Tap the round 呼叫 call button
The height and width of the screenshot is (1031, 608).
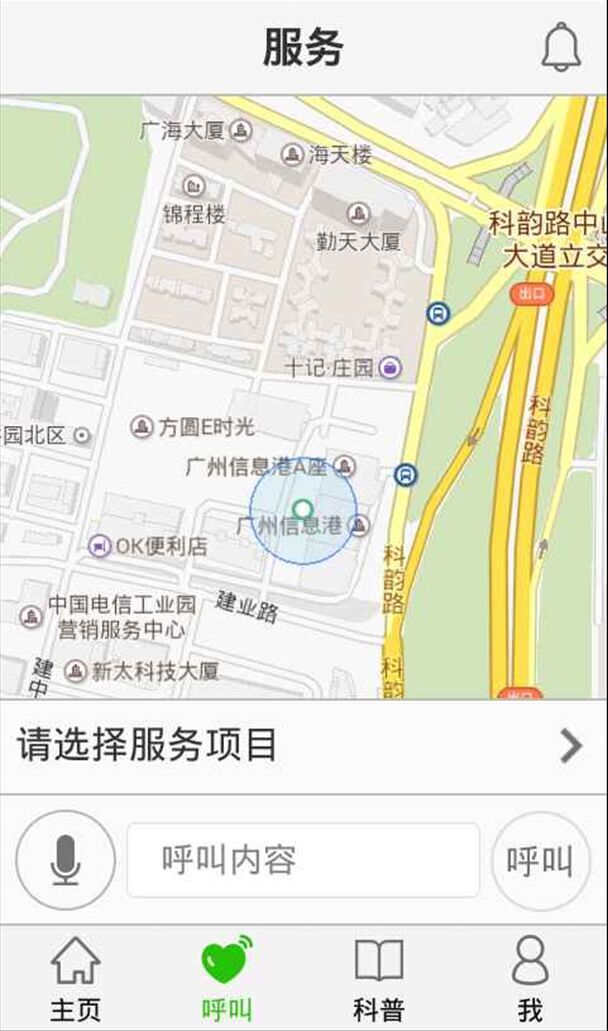540,860
